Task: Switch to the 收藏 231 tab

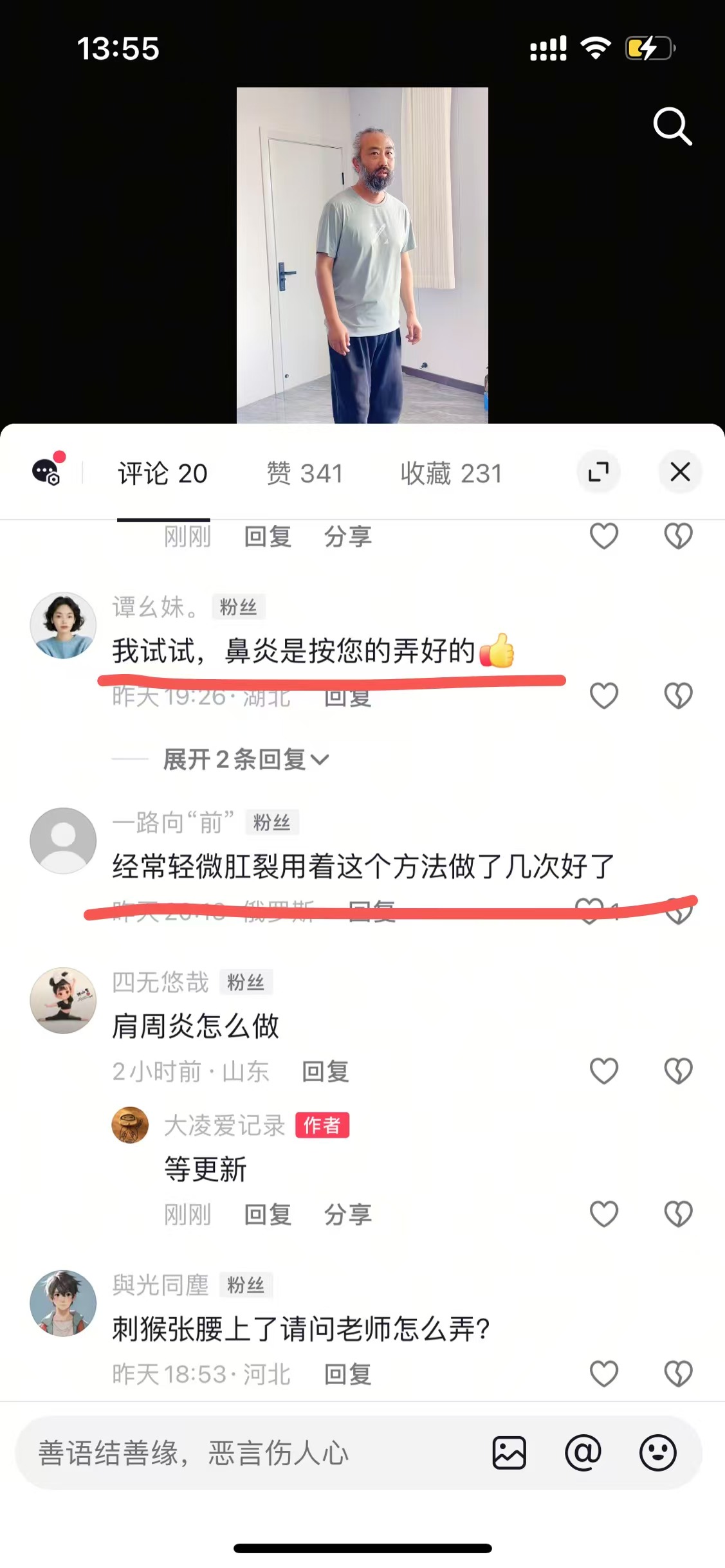Action: click(x=450, y=473)
